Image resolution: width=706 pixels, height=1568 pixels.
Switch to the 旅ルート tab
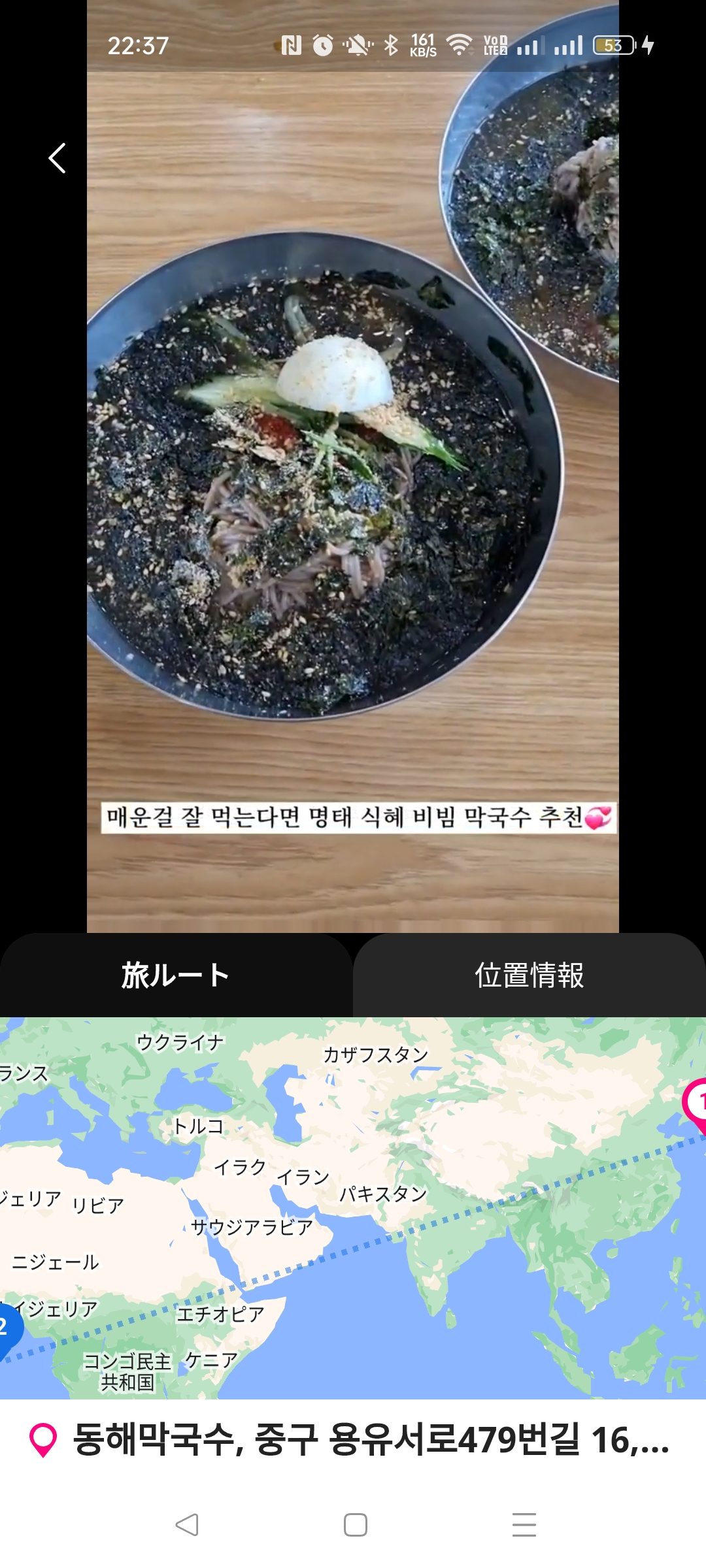pos(175,975)
